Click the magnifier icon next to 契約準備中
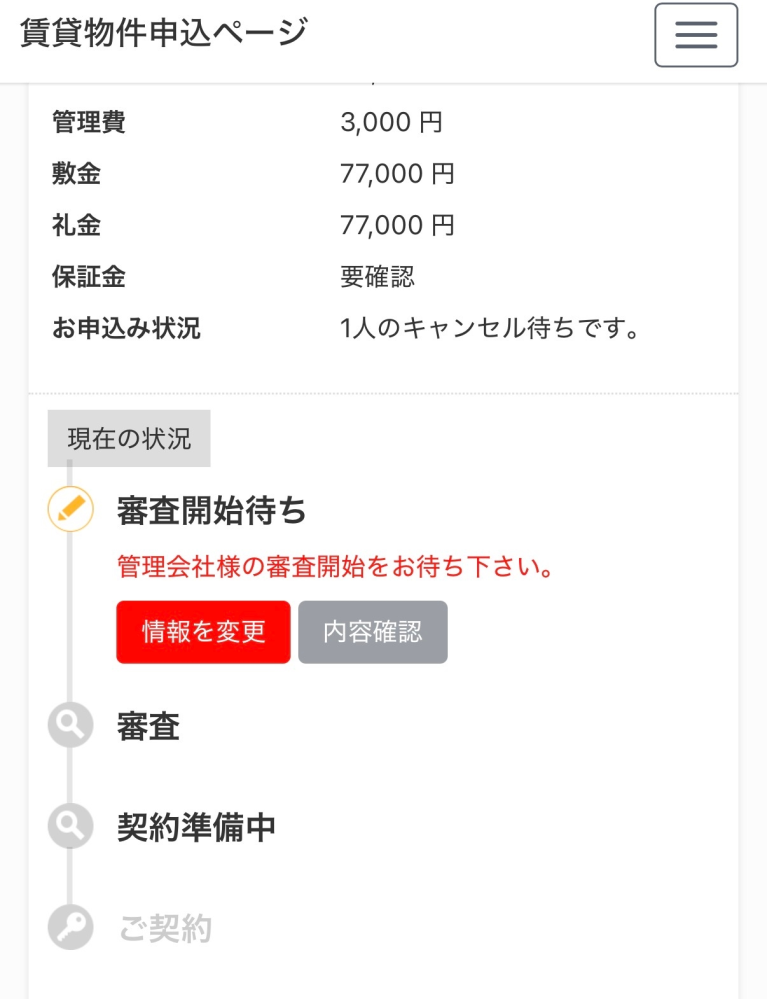Image resolution: width=767 pixels, height=999 pixels. pos(70,826)
